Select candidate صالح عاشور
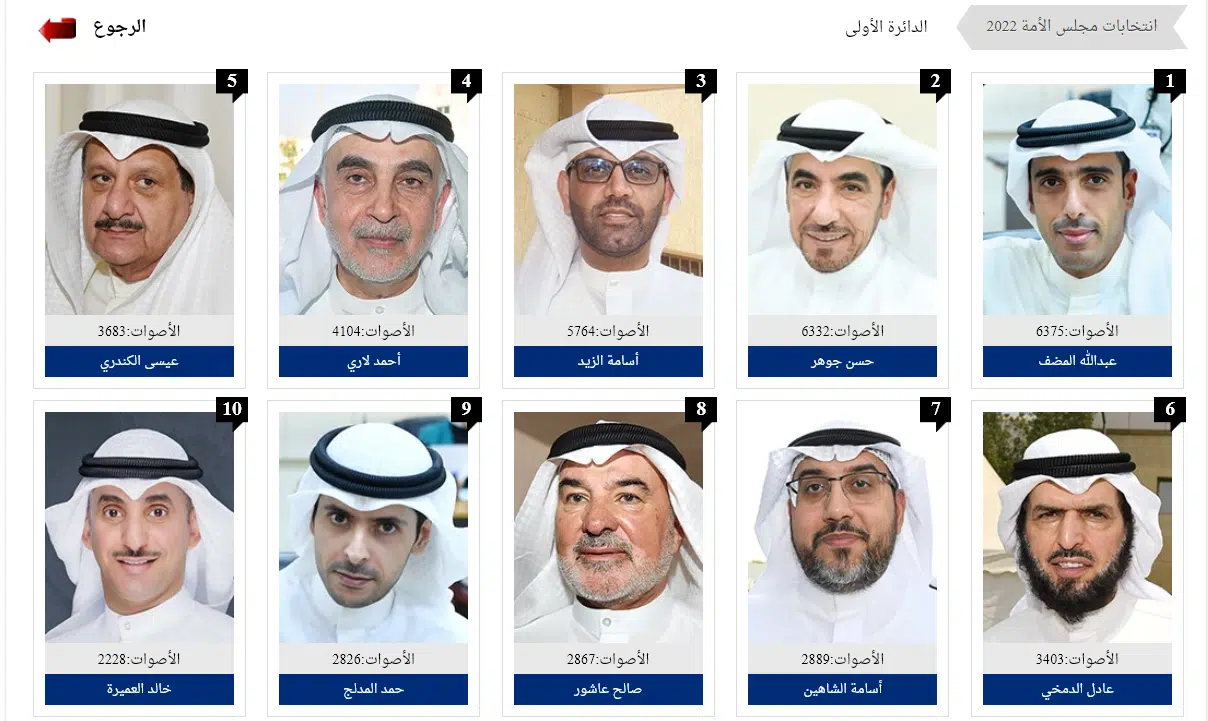The image size is (1208, 721). click(x=608, y=689)
